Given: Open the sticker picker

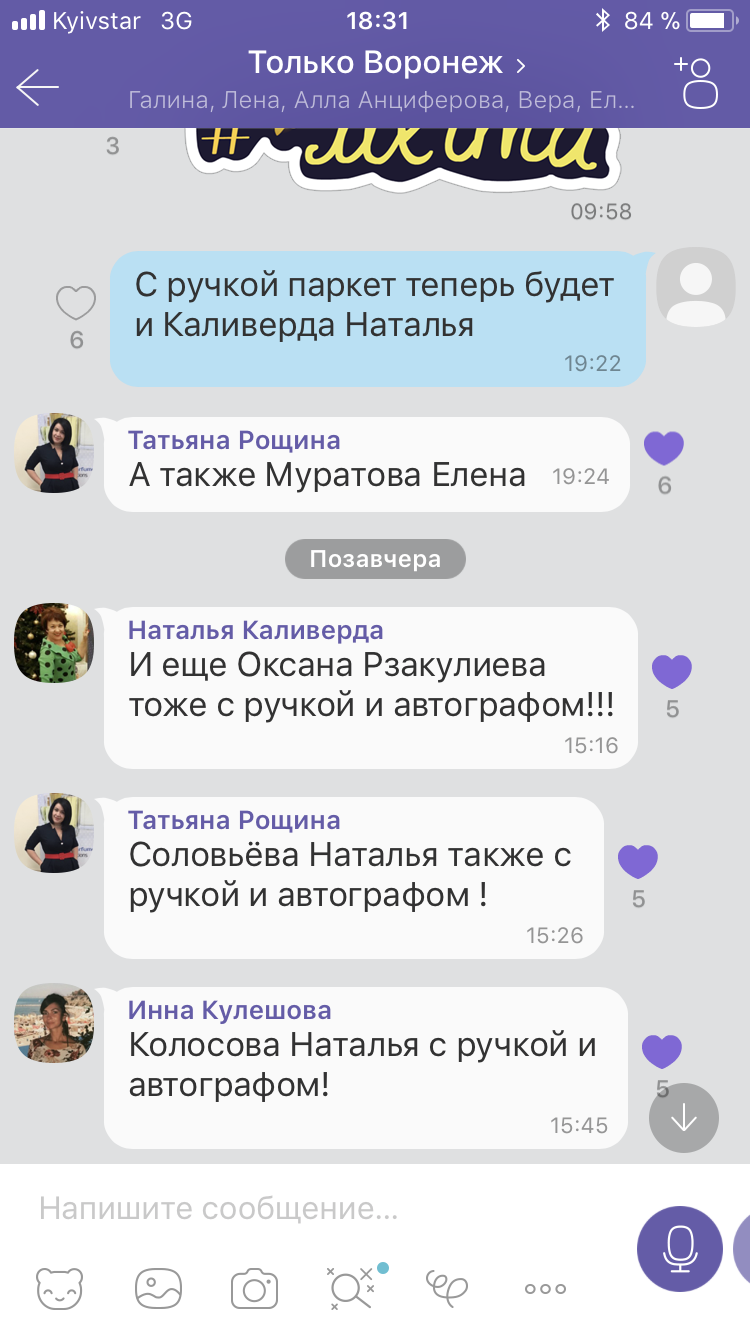Looking at the screenshot, I should coord(60,1288).
